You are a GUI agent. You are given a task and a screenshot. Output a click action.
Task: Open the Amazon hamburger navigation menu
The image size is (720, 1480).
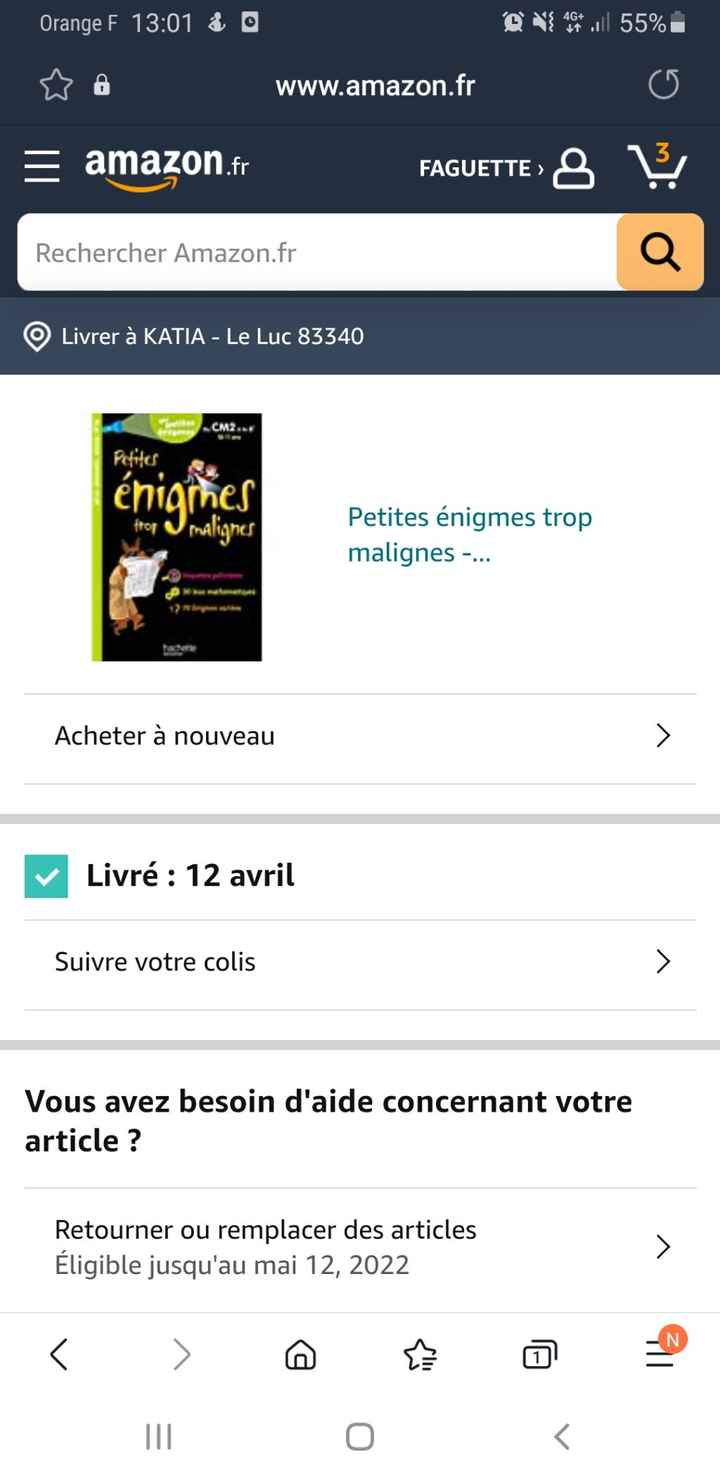pos(41,167)
